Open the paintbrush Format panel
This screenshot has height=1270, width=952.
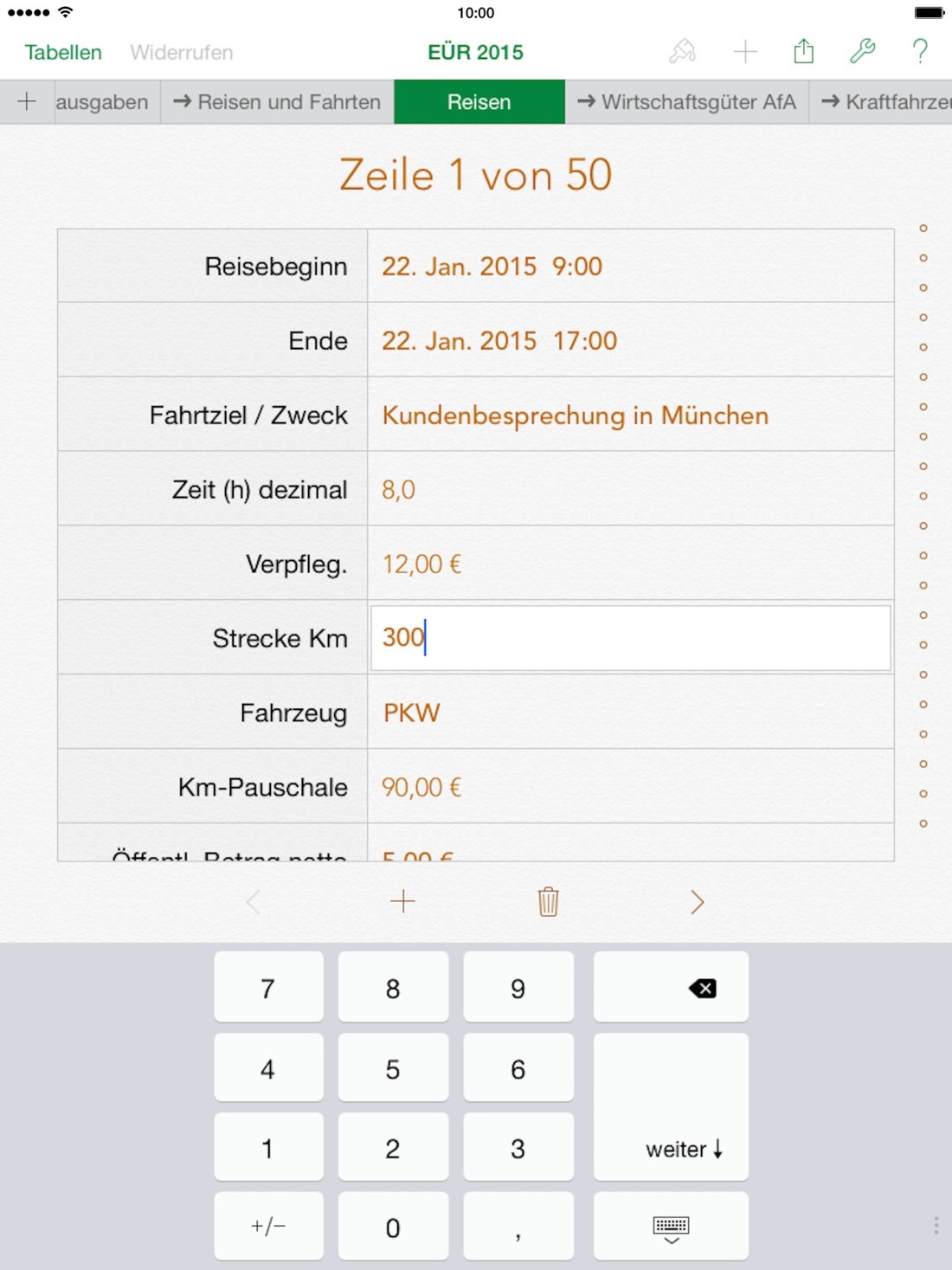[x=681, y=52]
